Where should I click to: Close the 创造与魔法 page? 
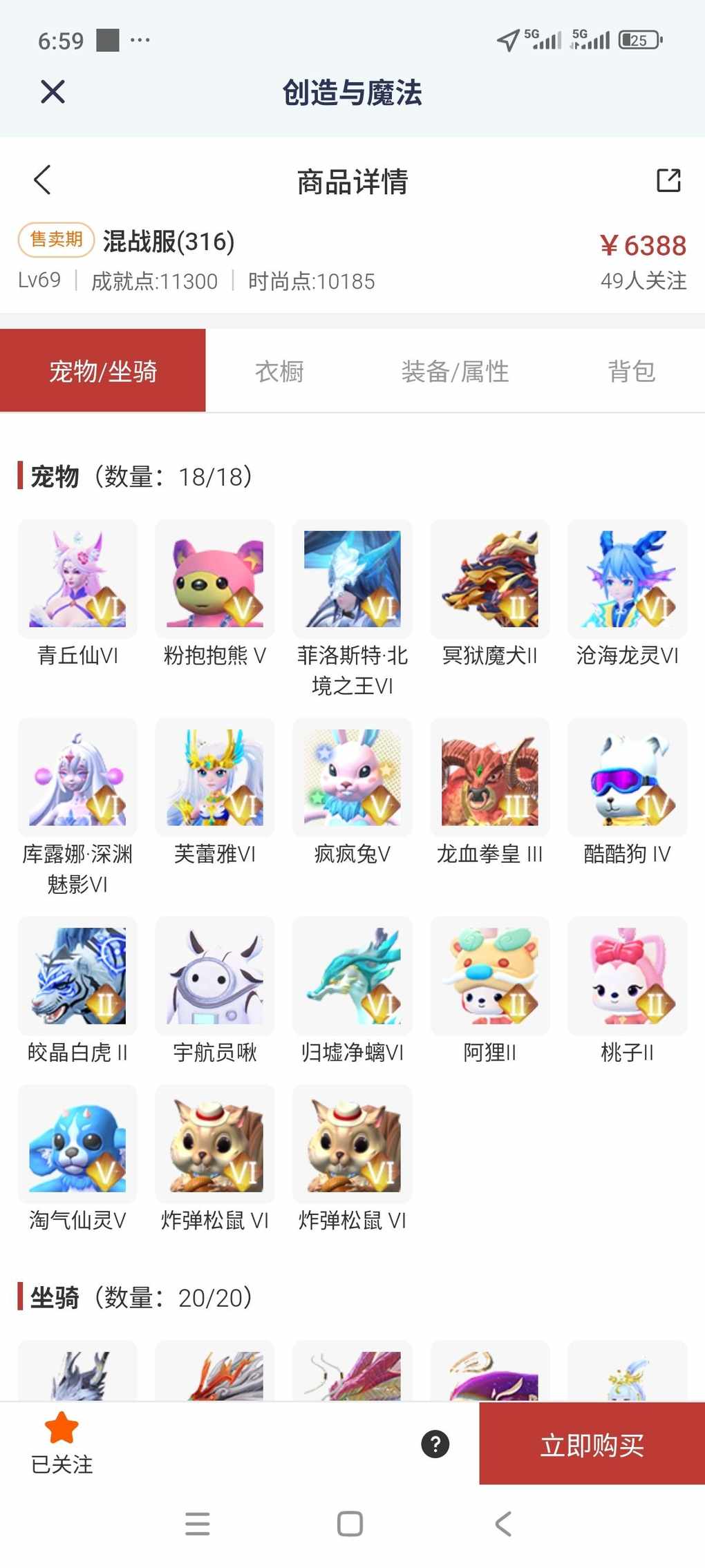53,92
